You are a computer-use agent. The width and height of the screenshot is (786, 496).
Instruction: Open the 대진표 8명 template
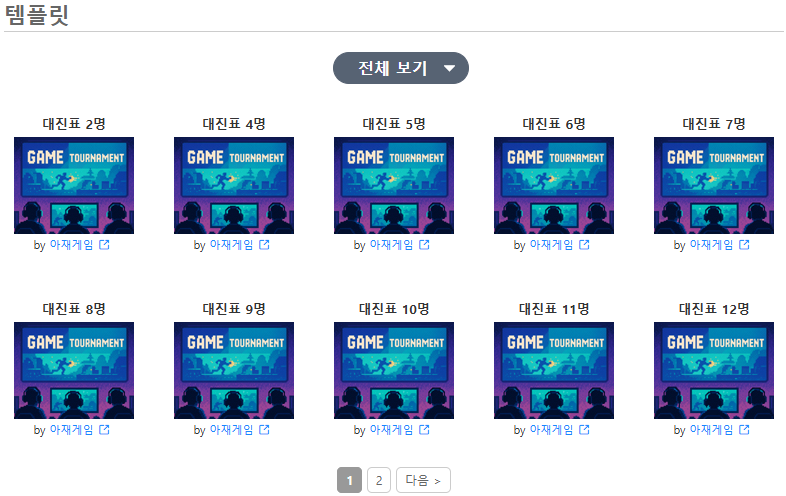[74, 369]
